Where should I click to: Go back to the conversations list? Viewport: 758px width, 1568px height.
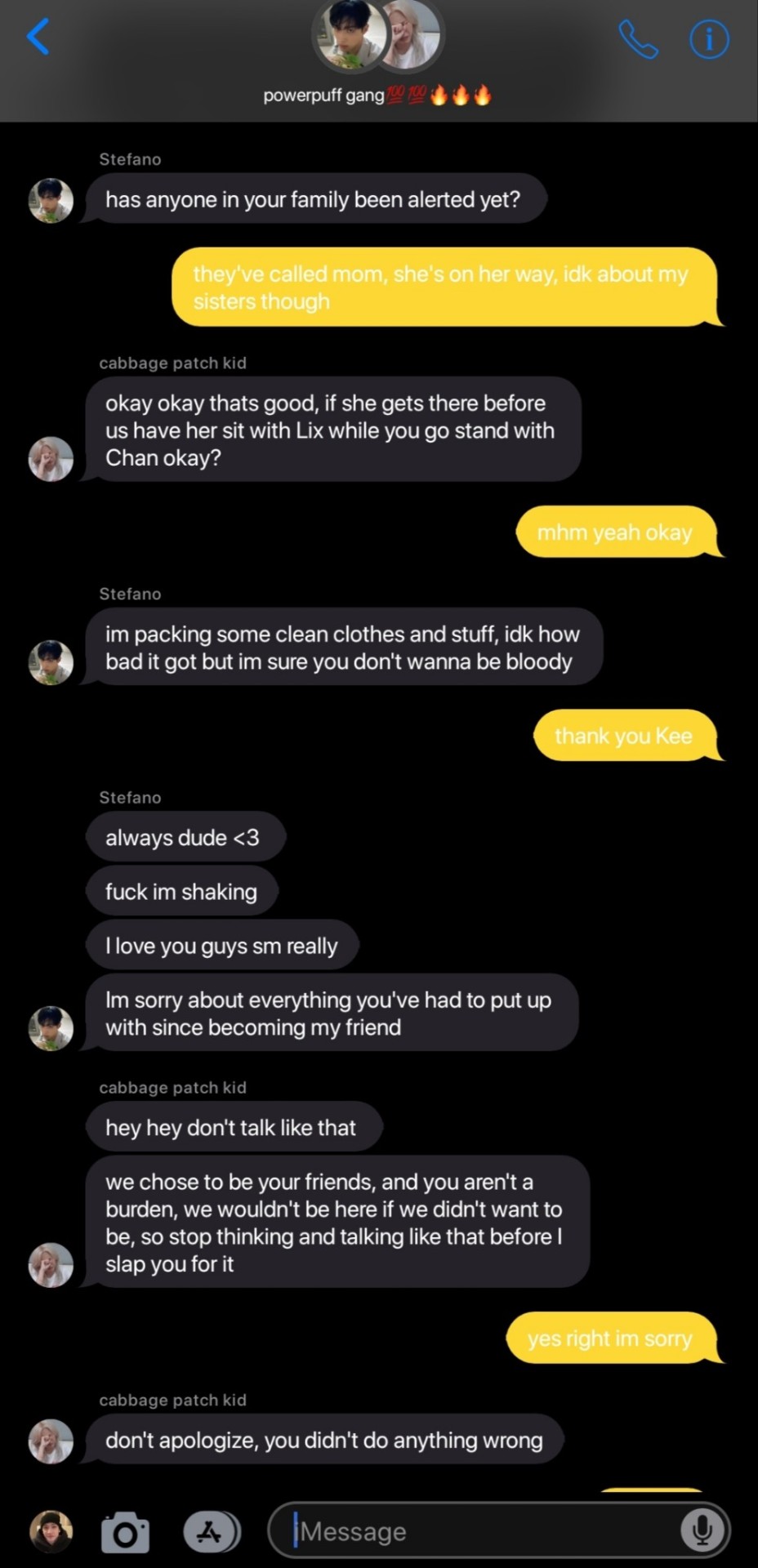(38, 37)
